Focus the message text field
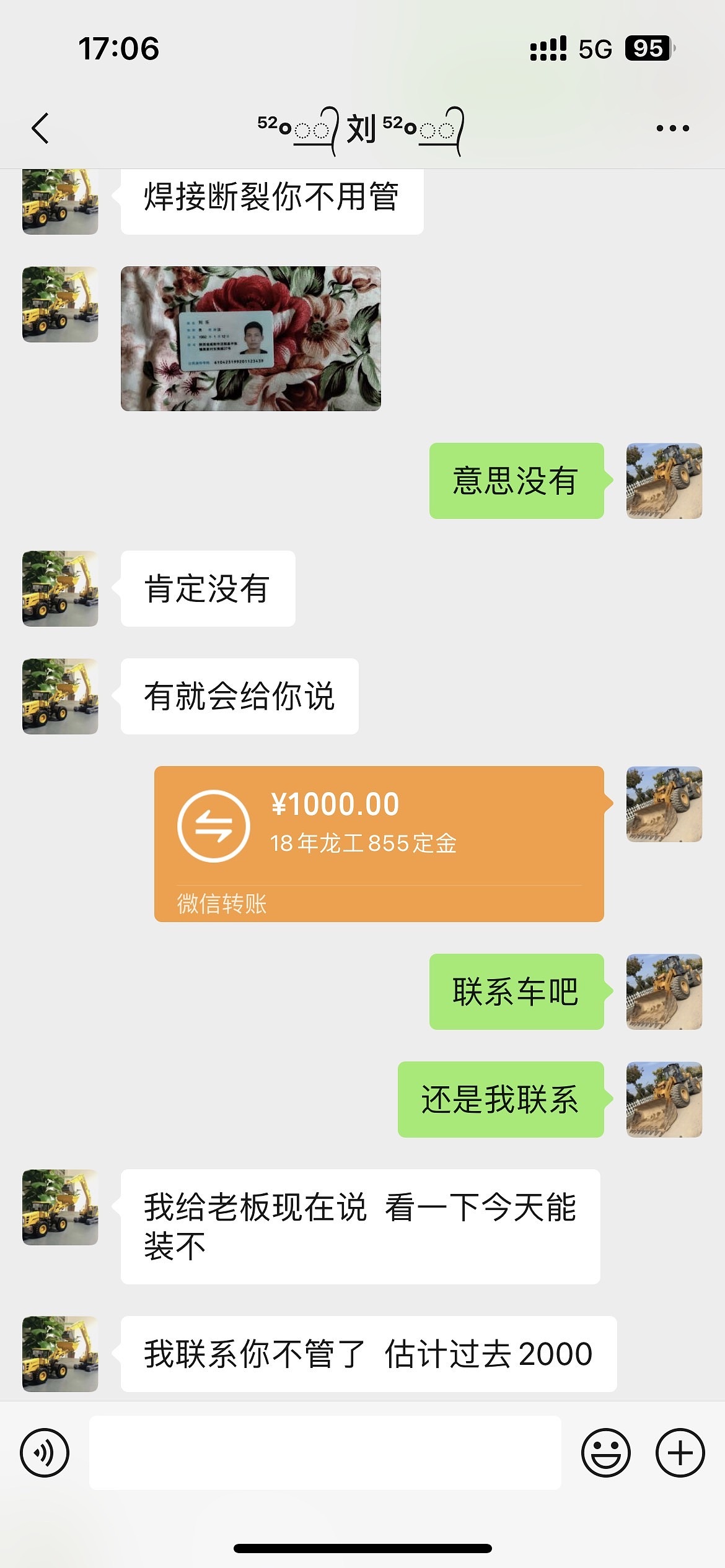Viewport: 725px width, 1568px height. (x=325, y=1452)
